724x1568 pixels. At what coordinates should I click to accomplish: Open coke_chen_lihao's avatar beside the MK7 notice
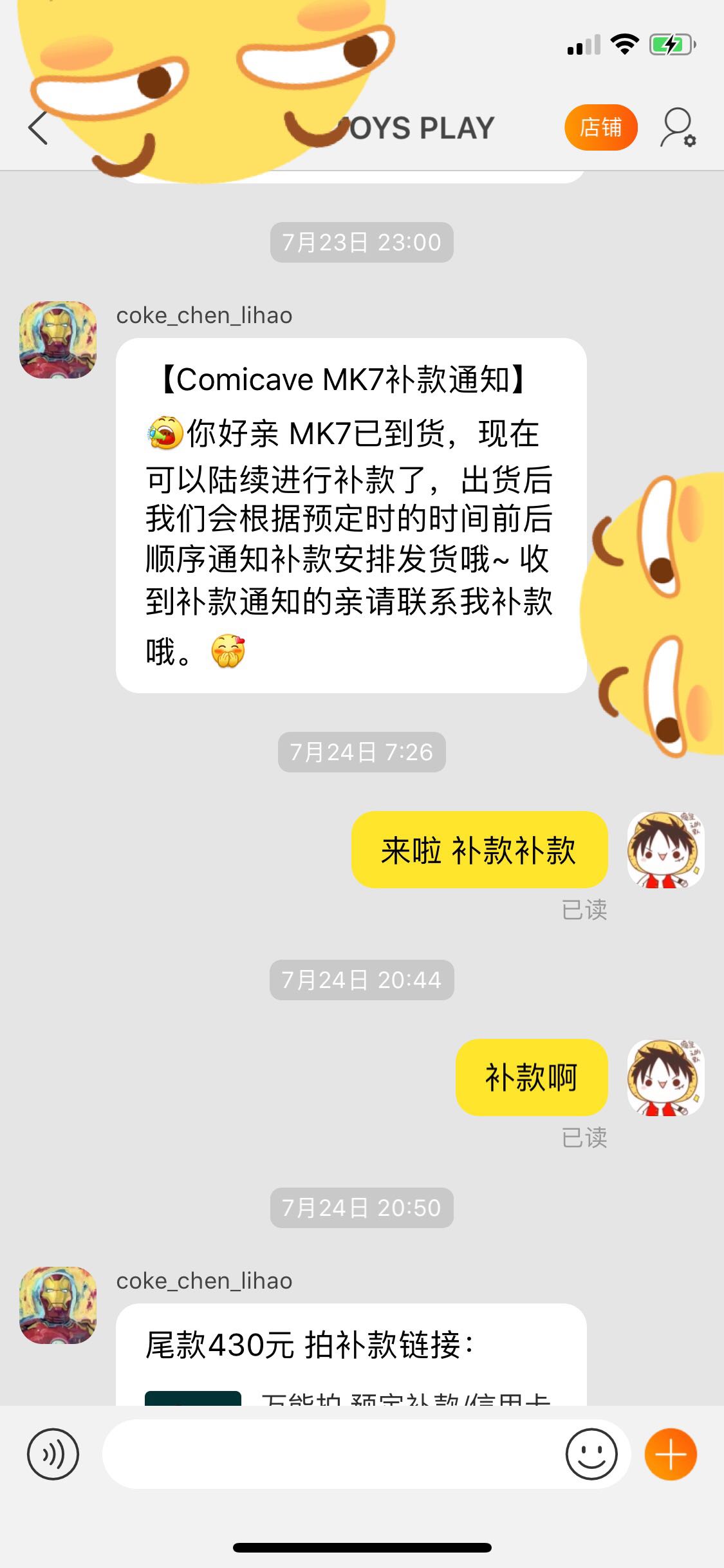click(x=58, y=340)
